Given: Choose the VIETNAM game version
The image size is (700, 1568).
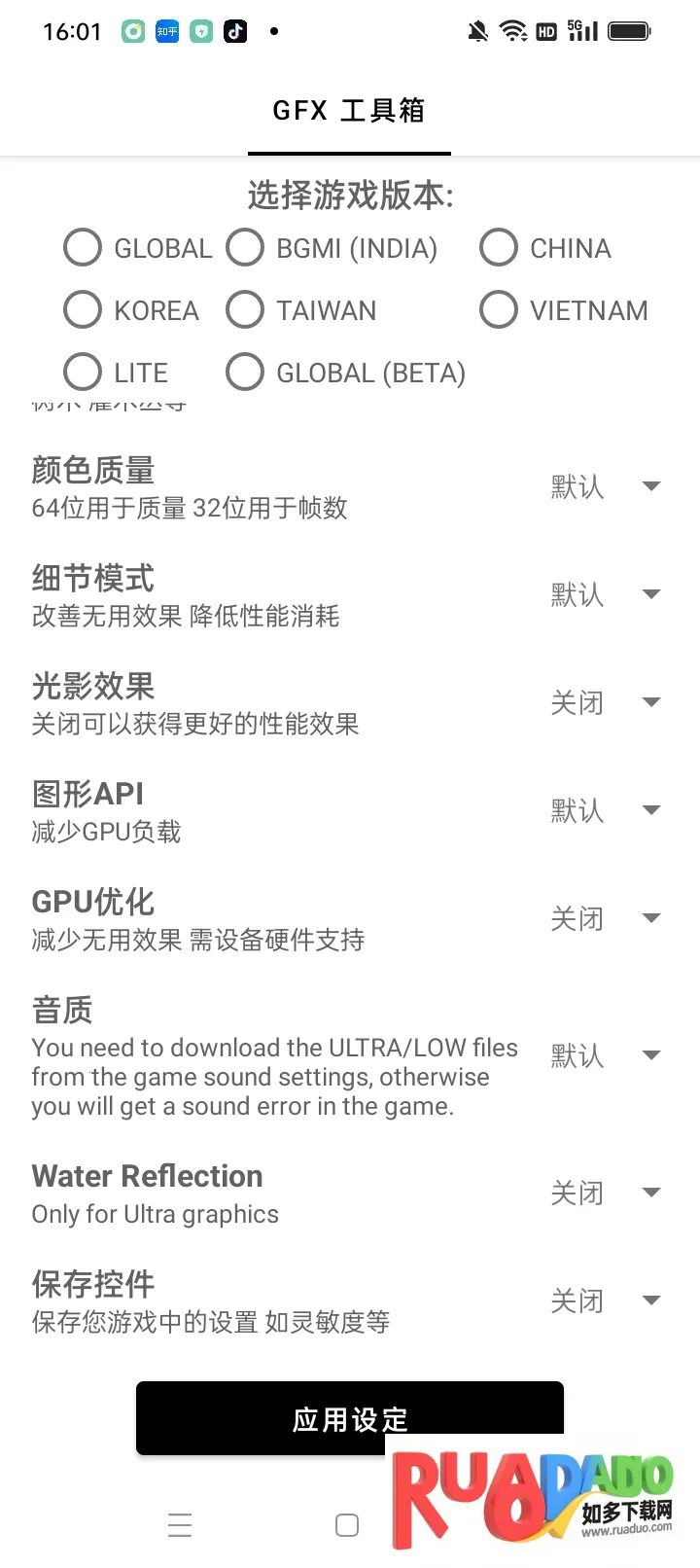Looking at the screenshot, I should pyautogui.click(x=499, y=310).
